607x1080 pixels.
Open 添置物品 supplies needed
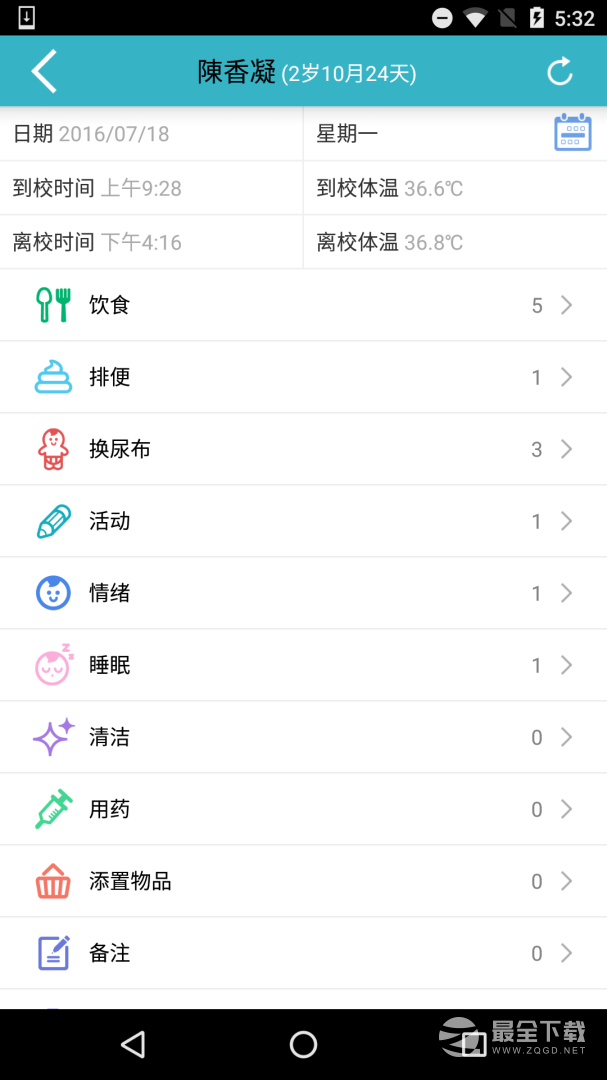pos(303,881)
